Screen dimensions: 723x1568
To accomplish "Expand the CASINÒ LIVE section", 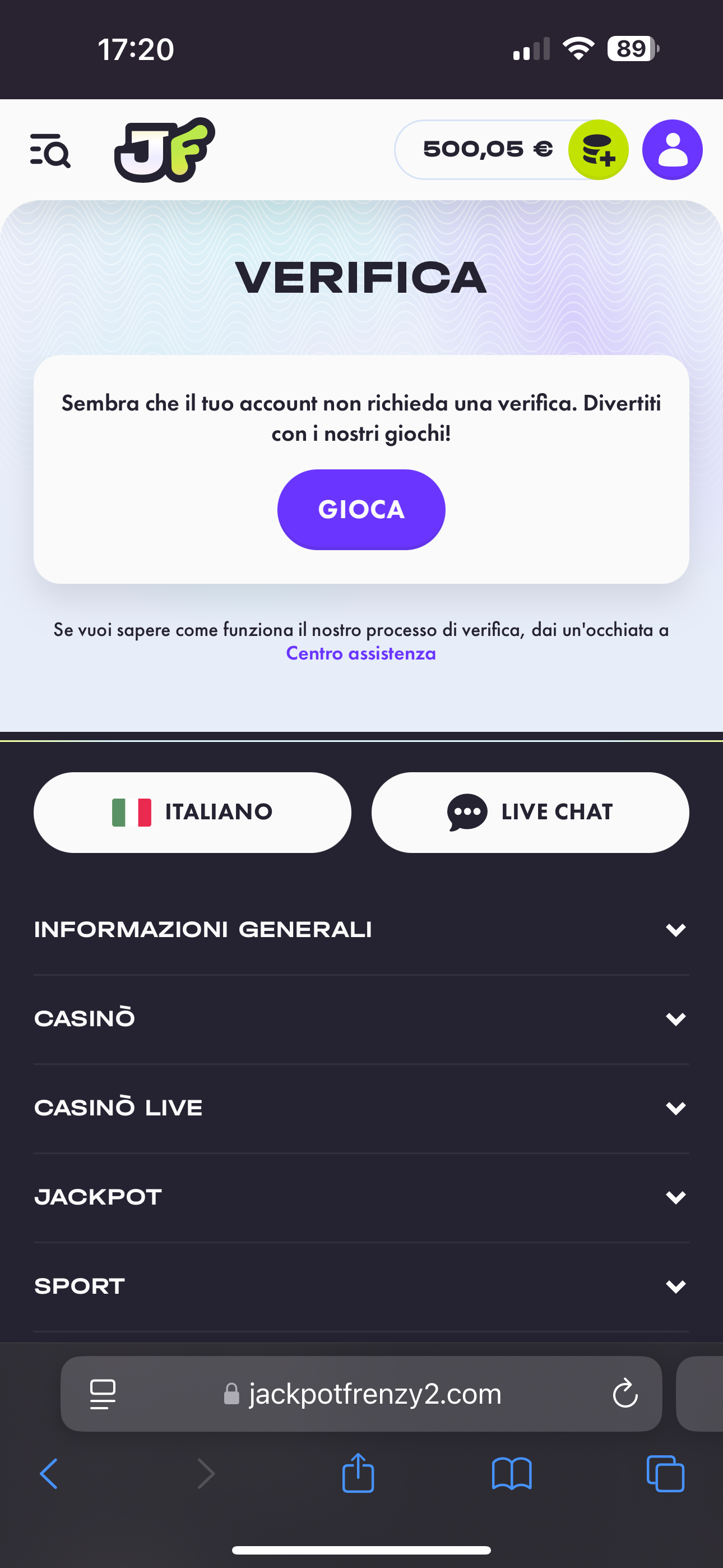I will [361, 1108].
